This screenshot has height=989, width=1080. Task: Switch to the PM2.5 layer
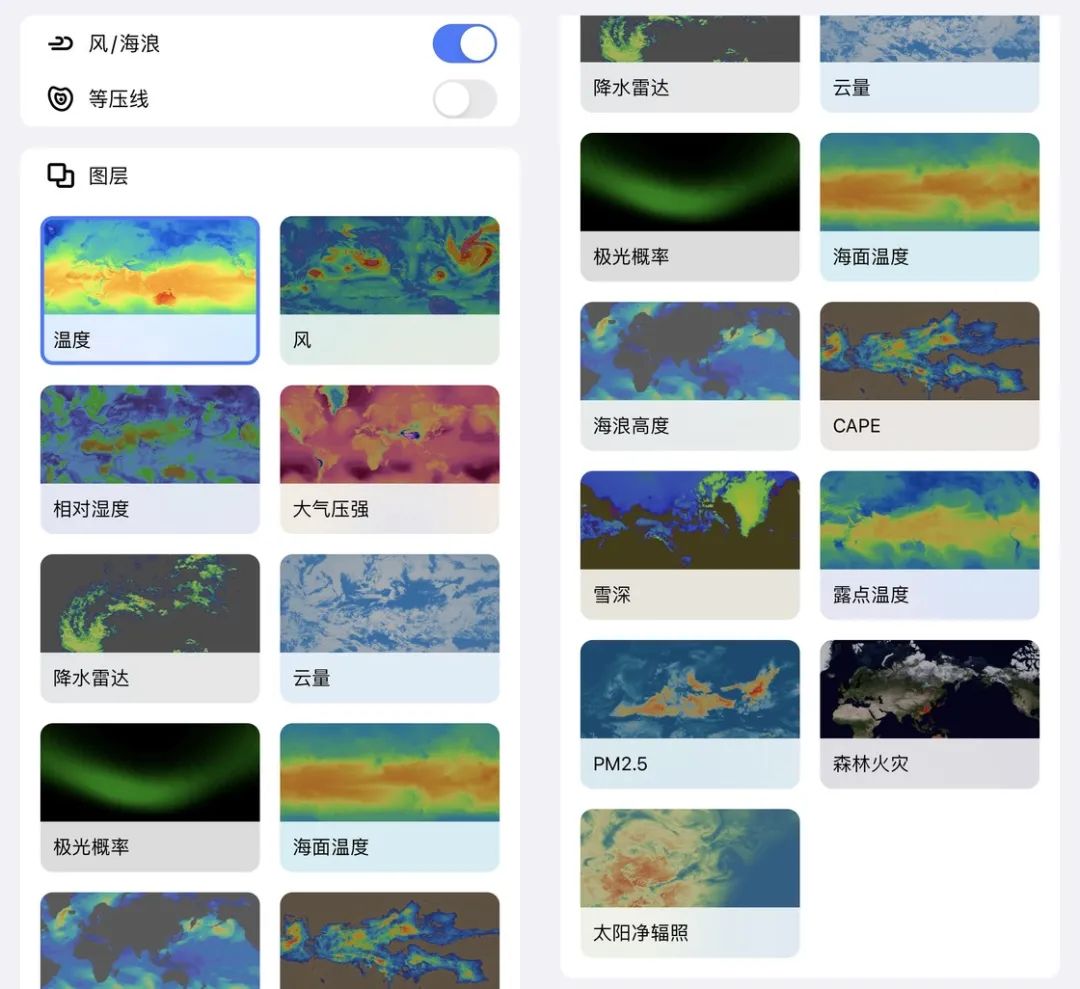tap(690, 713)
